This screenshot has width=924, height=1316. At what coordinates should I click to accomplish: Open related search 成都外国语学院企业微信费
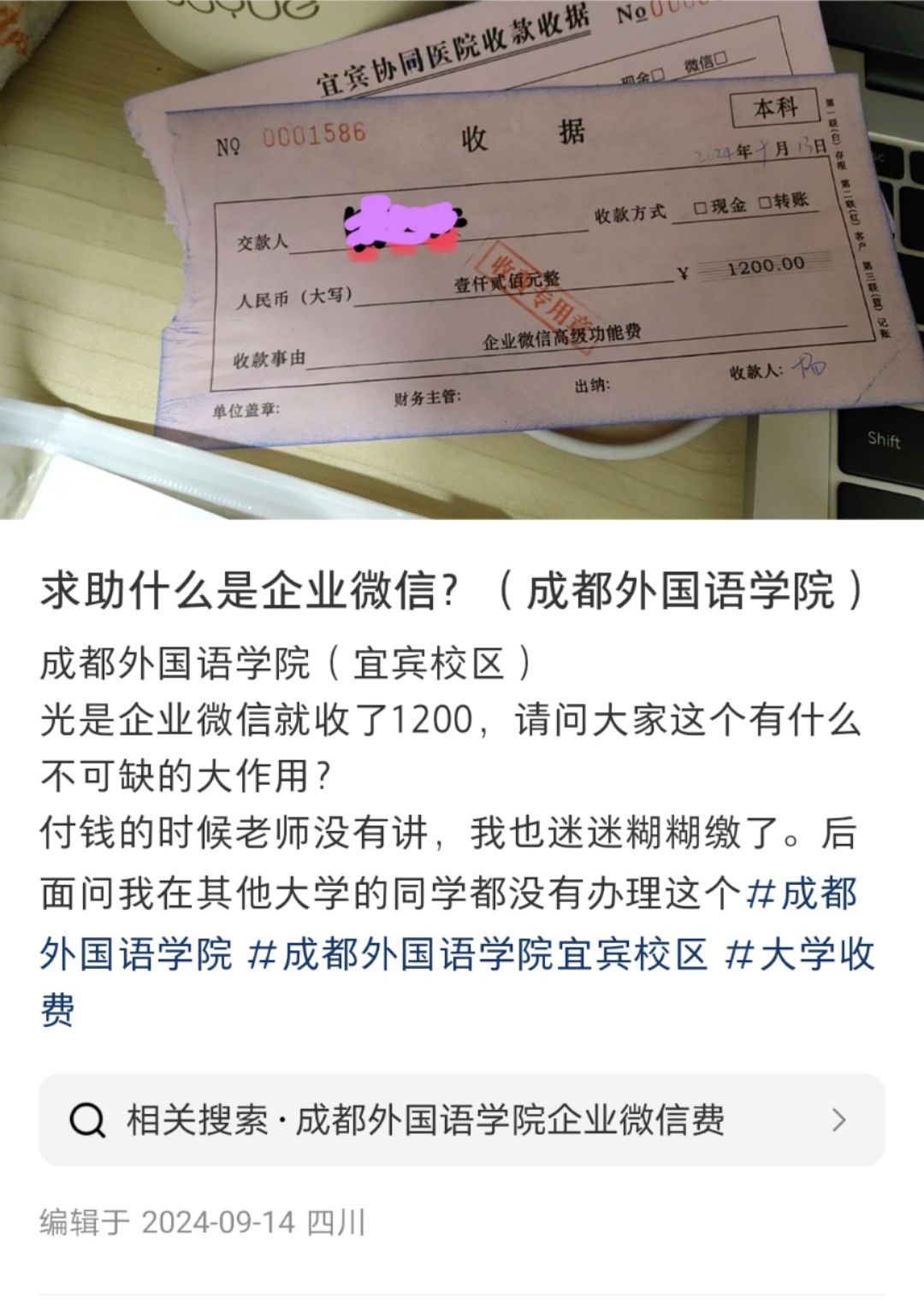[x=462, y=1119]
